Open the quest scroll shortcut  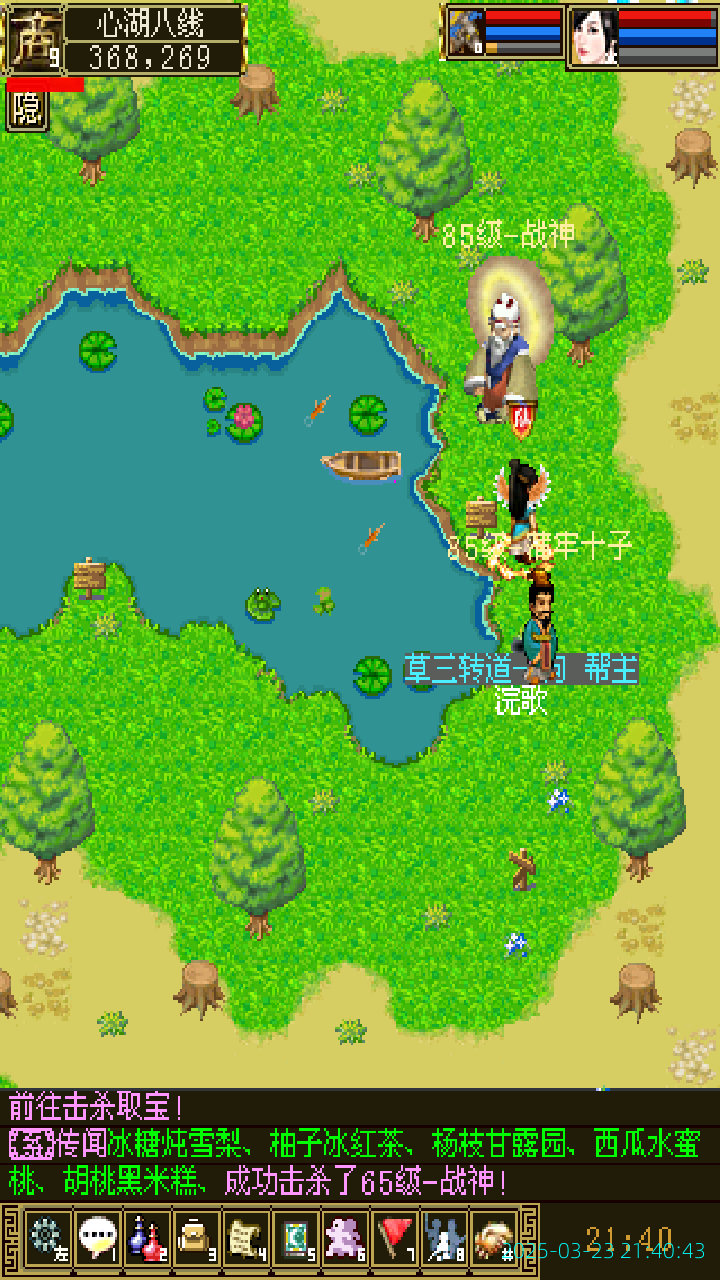[246, 1238]
